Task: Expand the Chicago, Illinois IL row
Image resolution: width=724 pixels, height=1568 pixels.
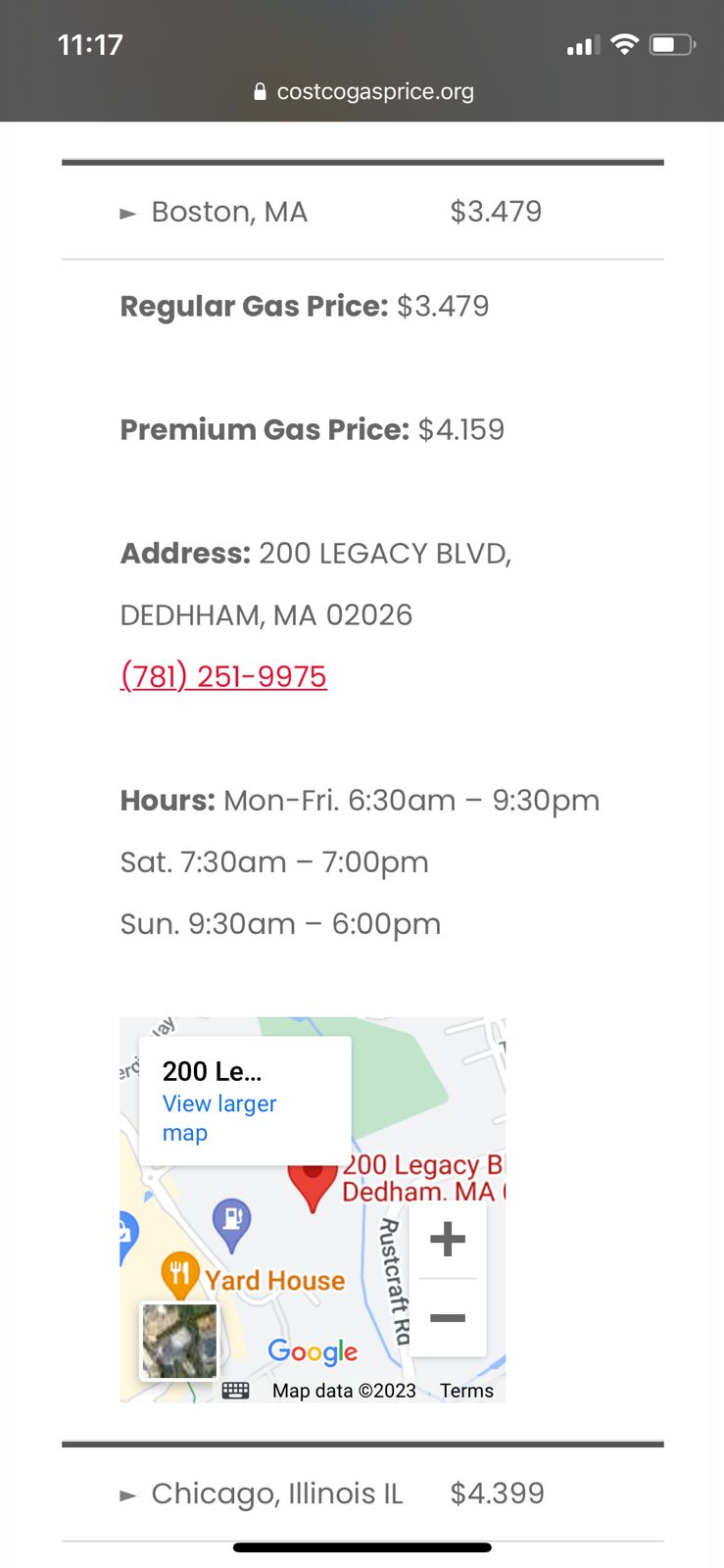Action: (362, 1494)
